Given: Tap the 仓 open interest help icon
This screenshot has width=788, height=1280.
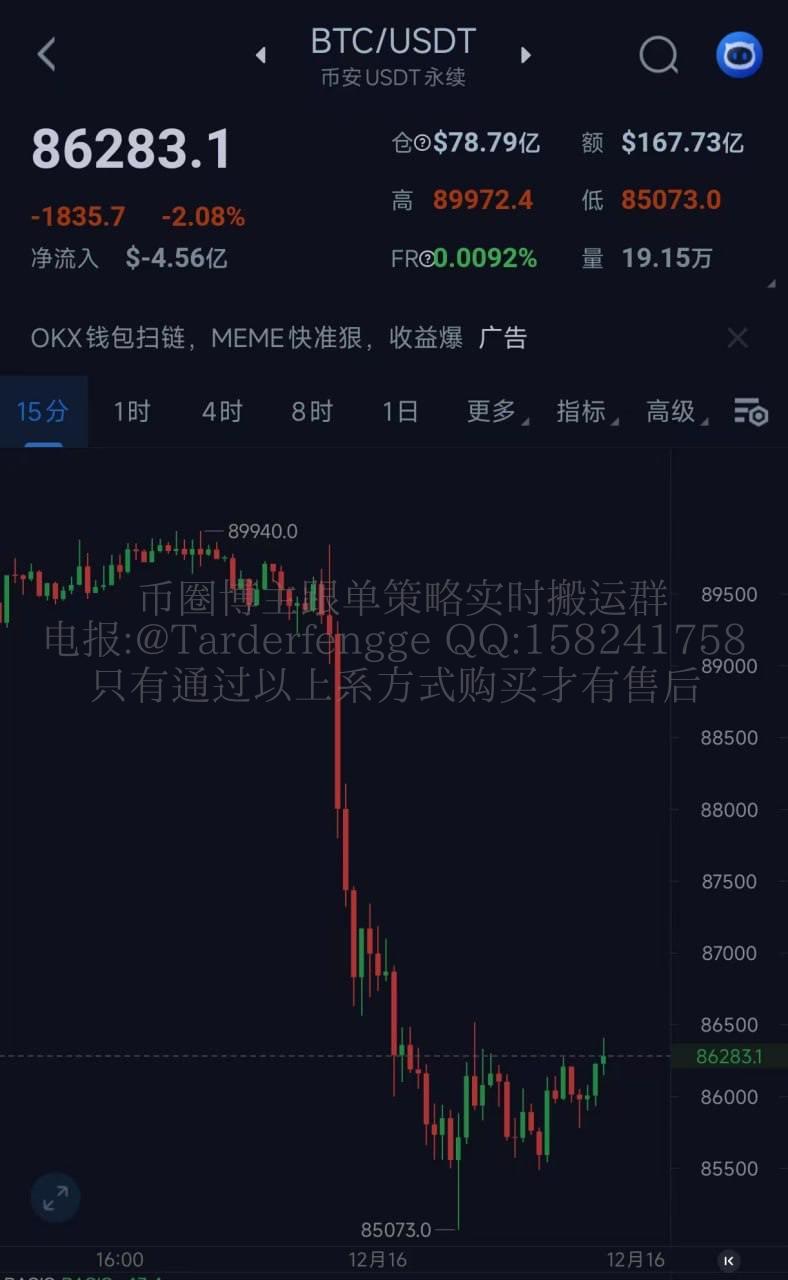Looking at the screenshot, I should coord(423,143).
